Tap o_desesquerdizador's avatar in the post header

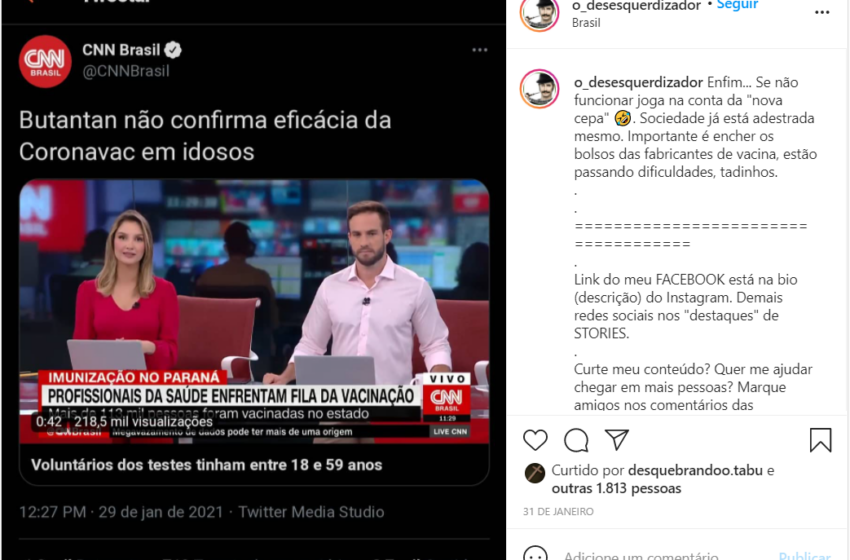coord(539,12)
